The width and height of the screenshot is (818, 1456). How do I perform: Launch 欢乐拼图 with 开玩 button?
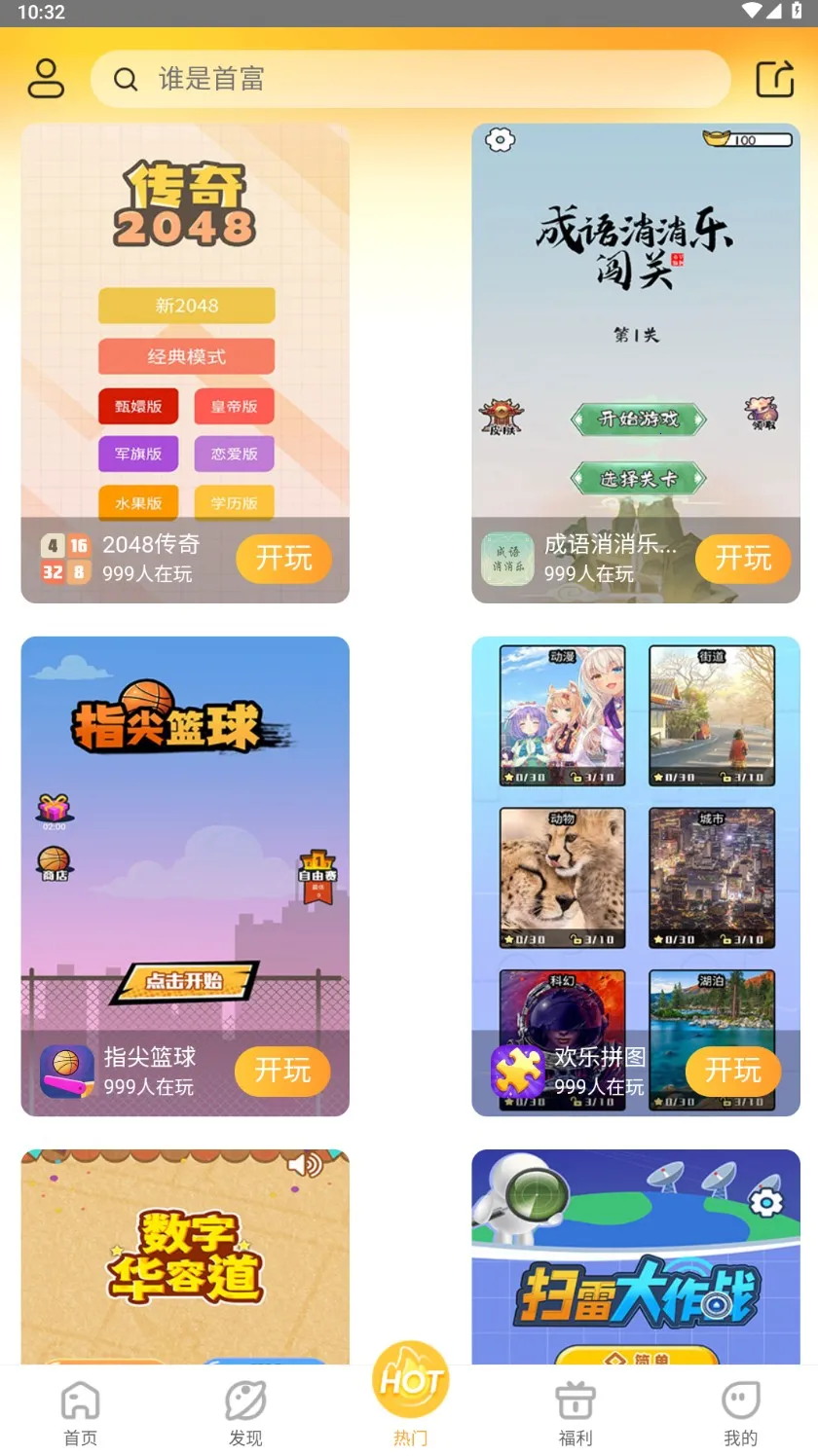click(x=733, y=1072)
